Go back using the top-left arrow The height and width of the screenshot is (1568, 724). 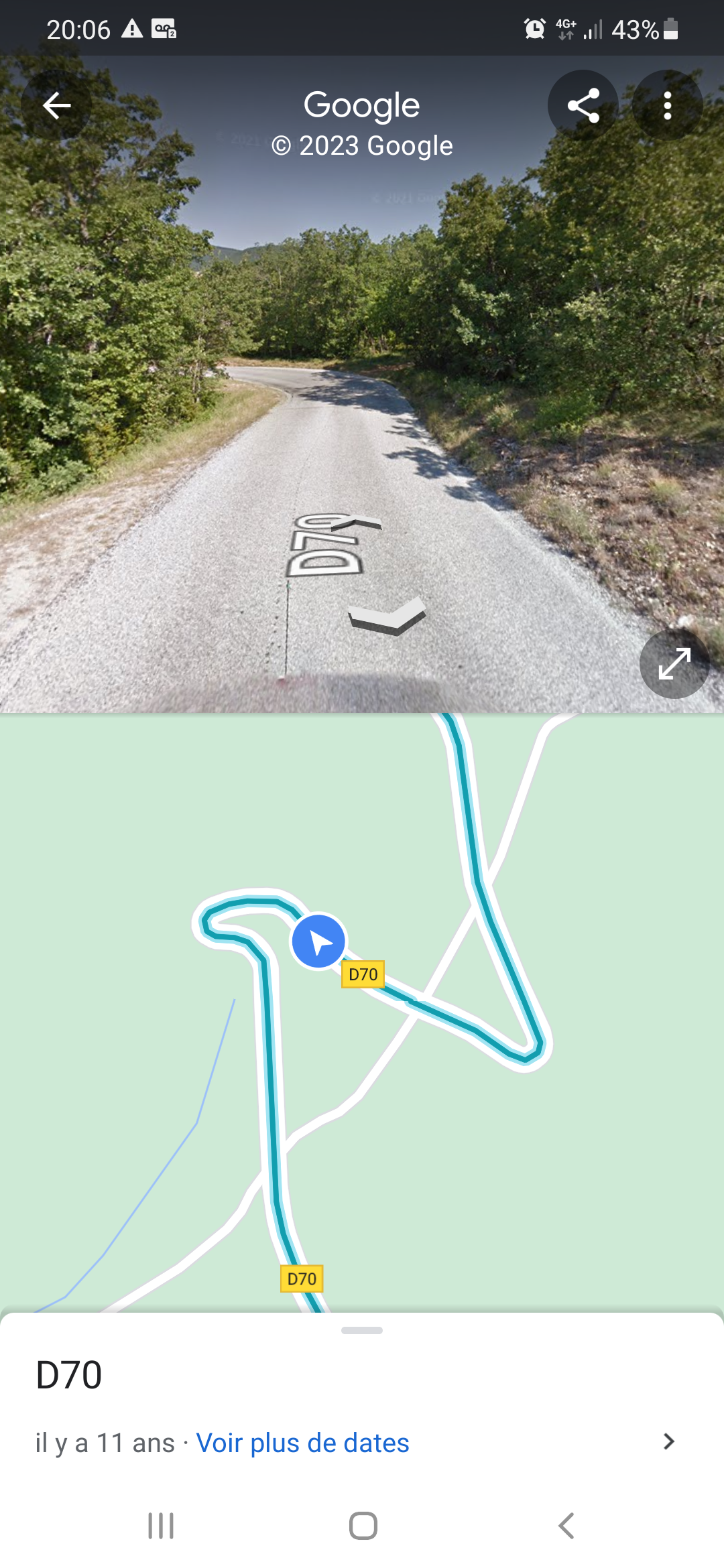(x=56, y=105)
